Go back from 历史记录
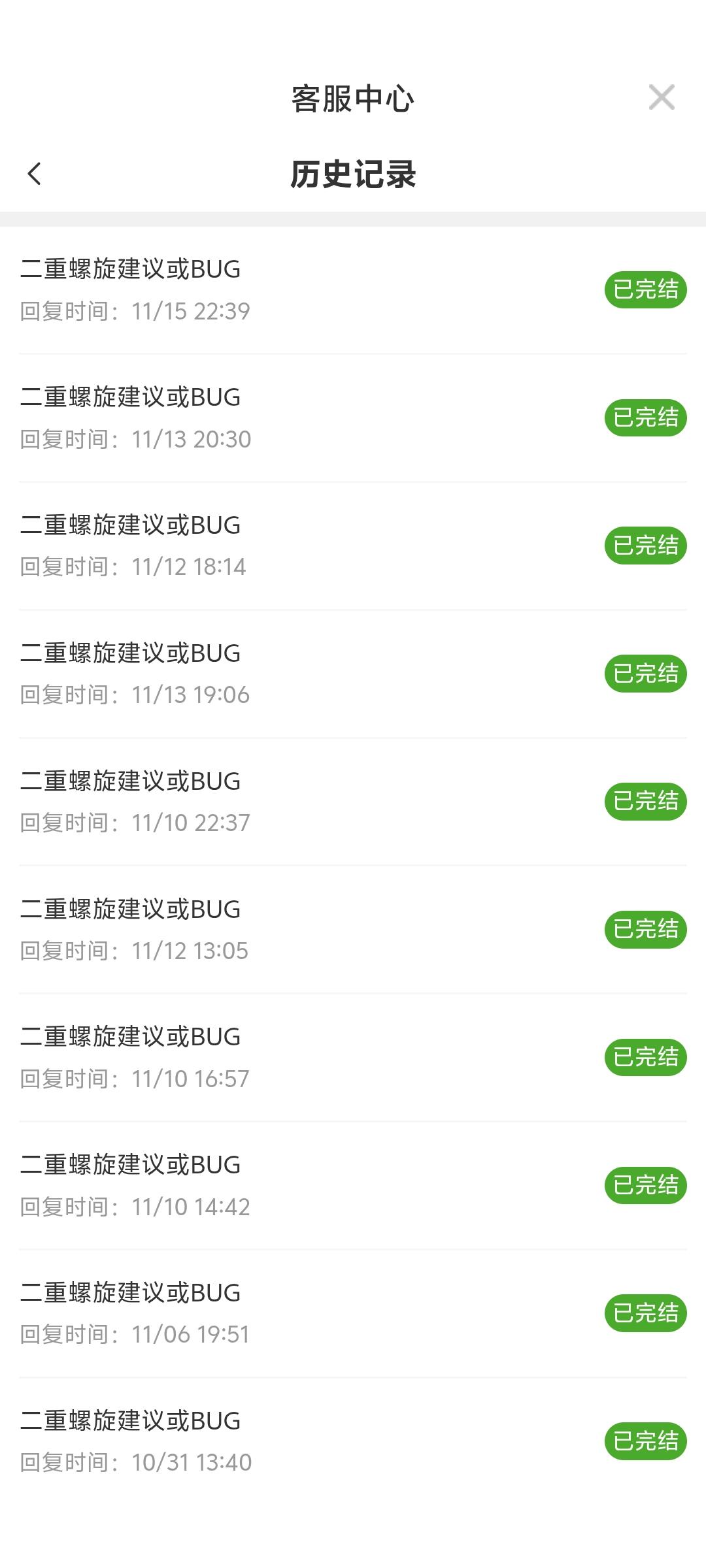The image size is (706, 1568). point(35,174)
